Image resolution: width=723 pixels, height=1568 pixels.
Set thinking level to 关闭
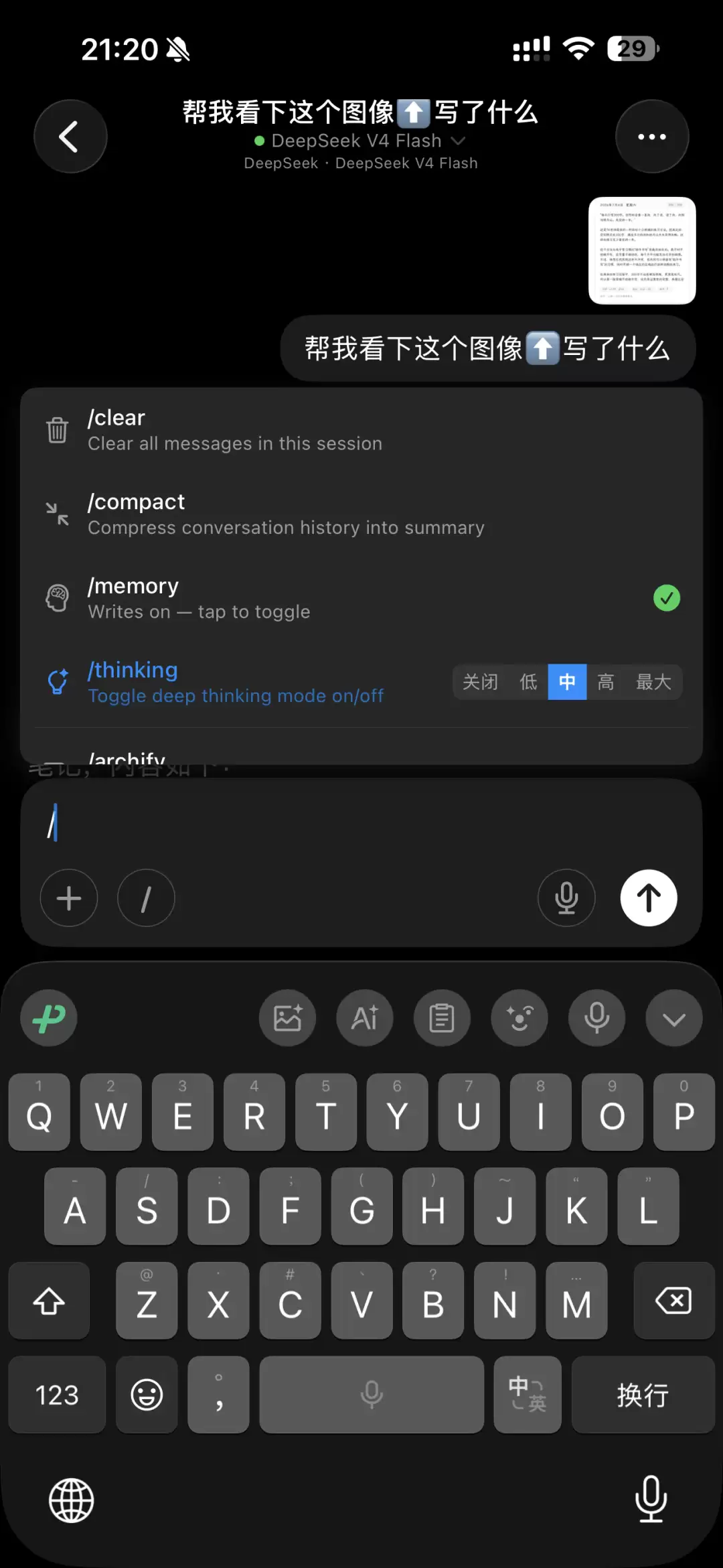click(480, 682)
